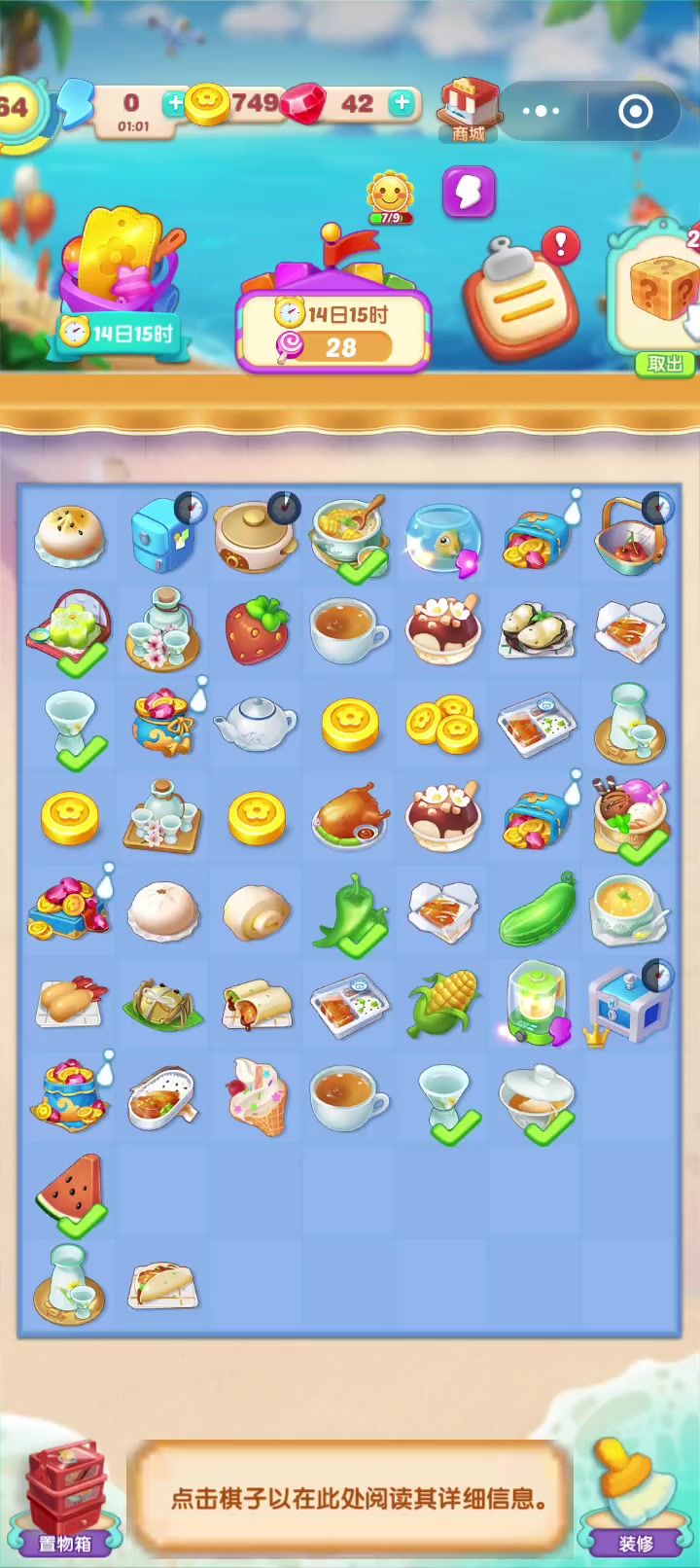Screen dimensions: 700x1568
Task: Select the watermelon slice piece
Action: coord(69,1191)
